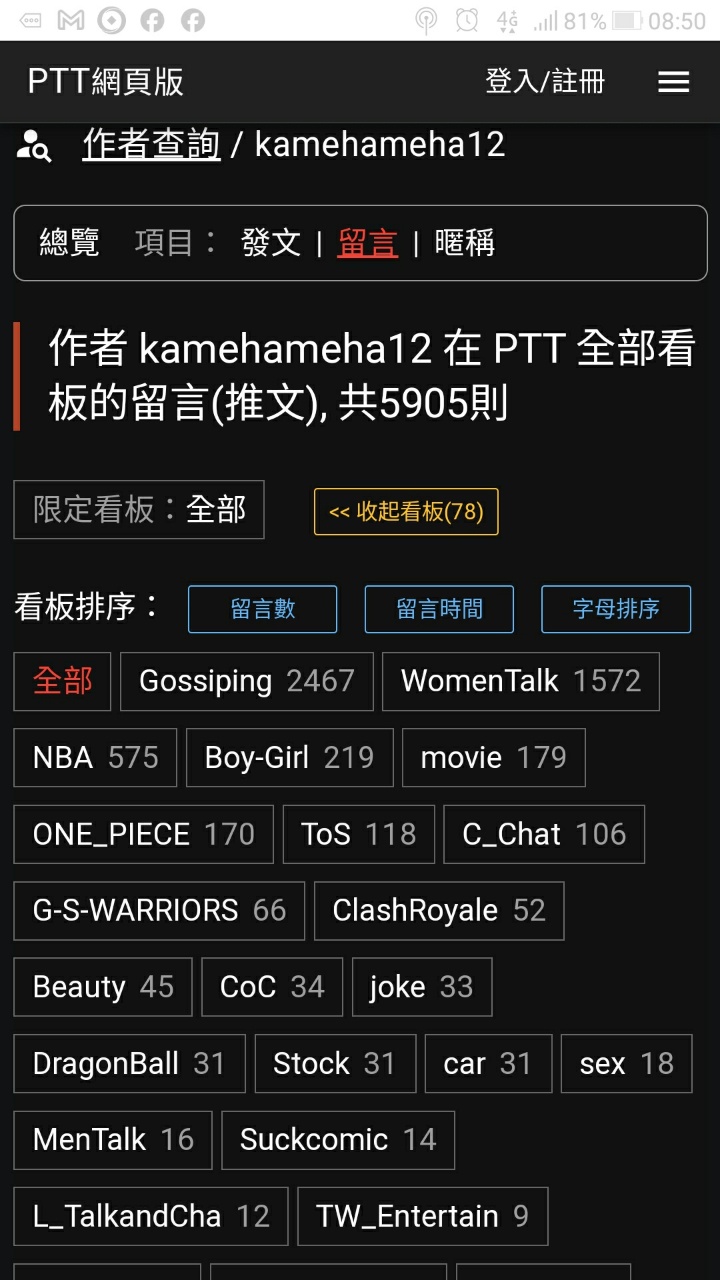Select the 全部 all-boards chip

[x=62, y=681]
